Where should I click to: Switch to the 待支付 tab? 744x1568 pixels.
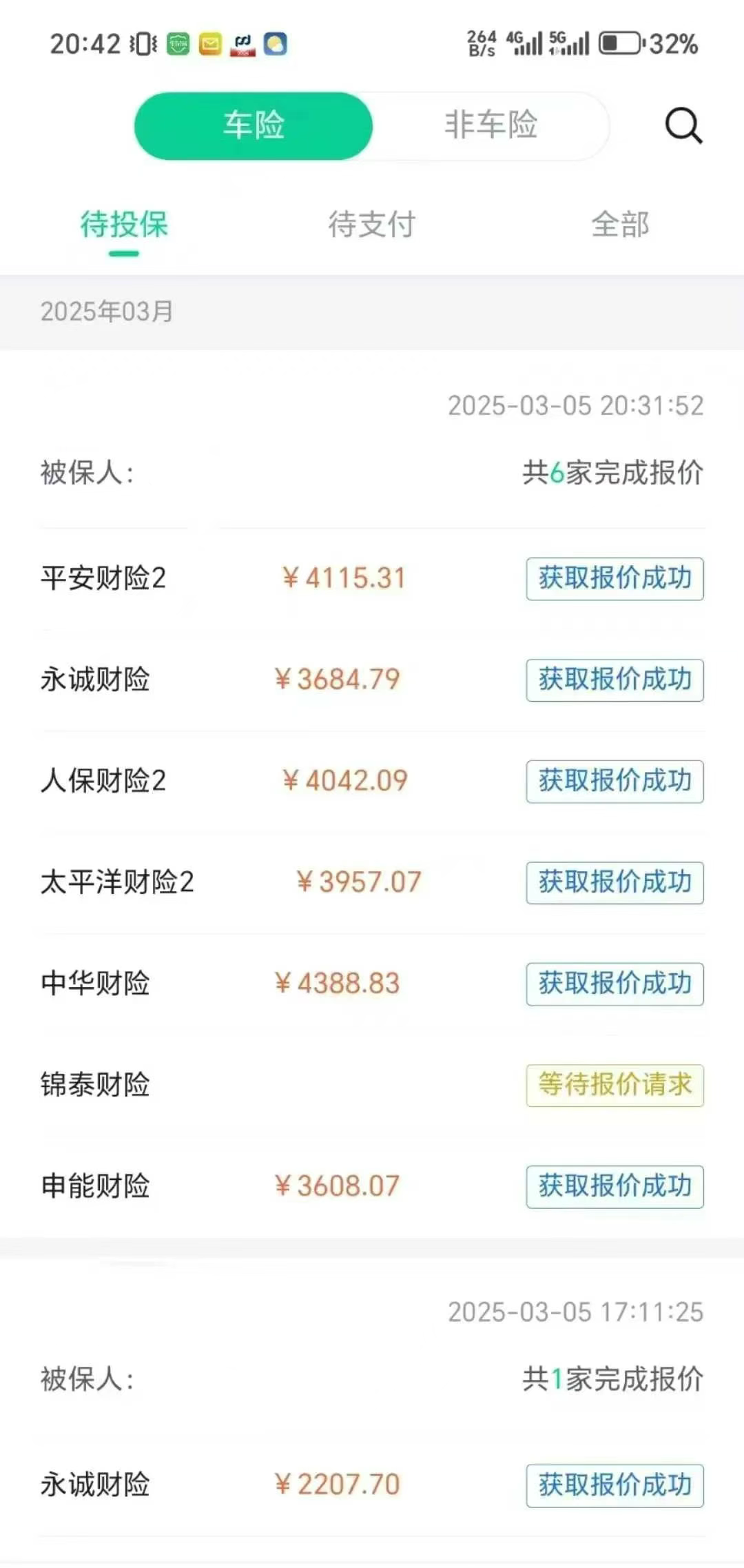point(371,225)
